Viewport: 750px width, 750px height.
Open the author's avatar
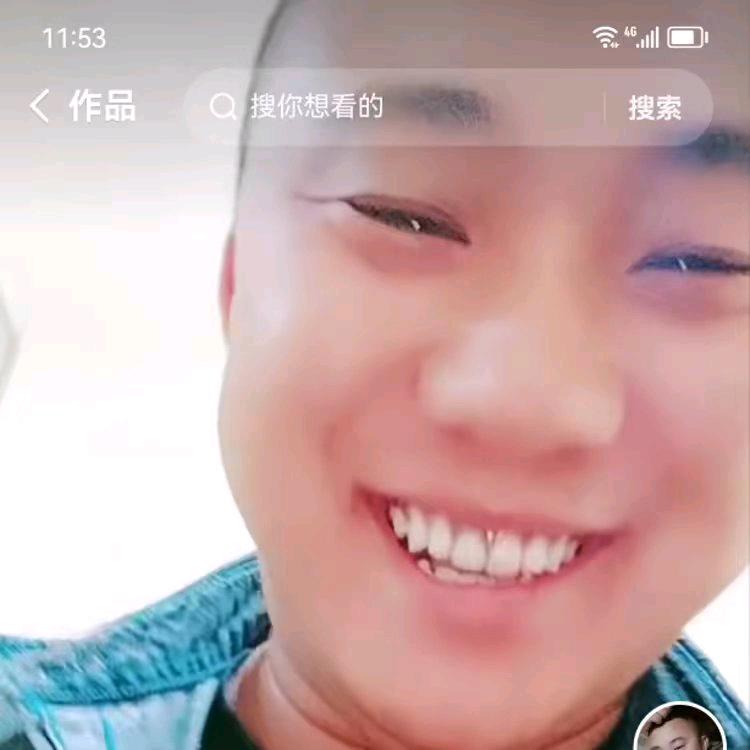(x=680, y=728)
